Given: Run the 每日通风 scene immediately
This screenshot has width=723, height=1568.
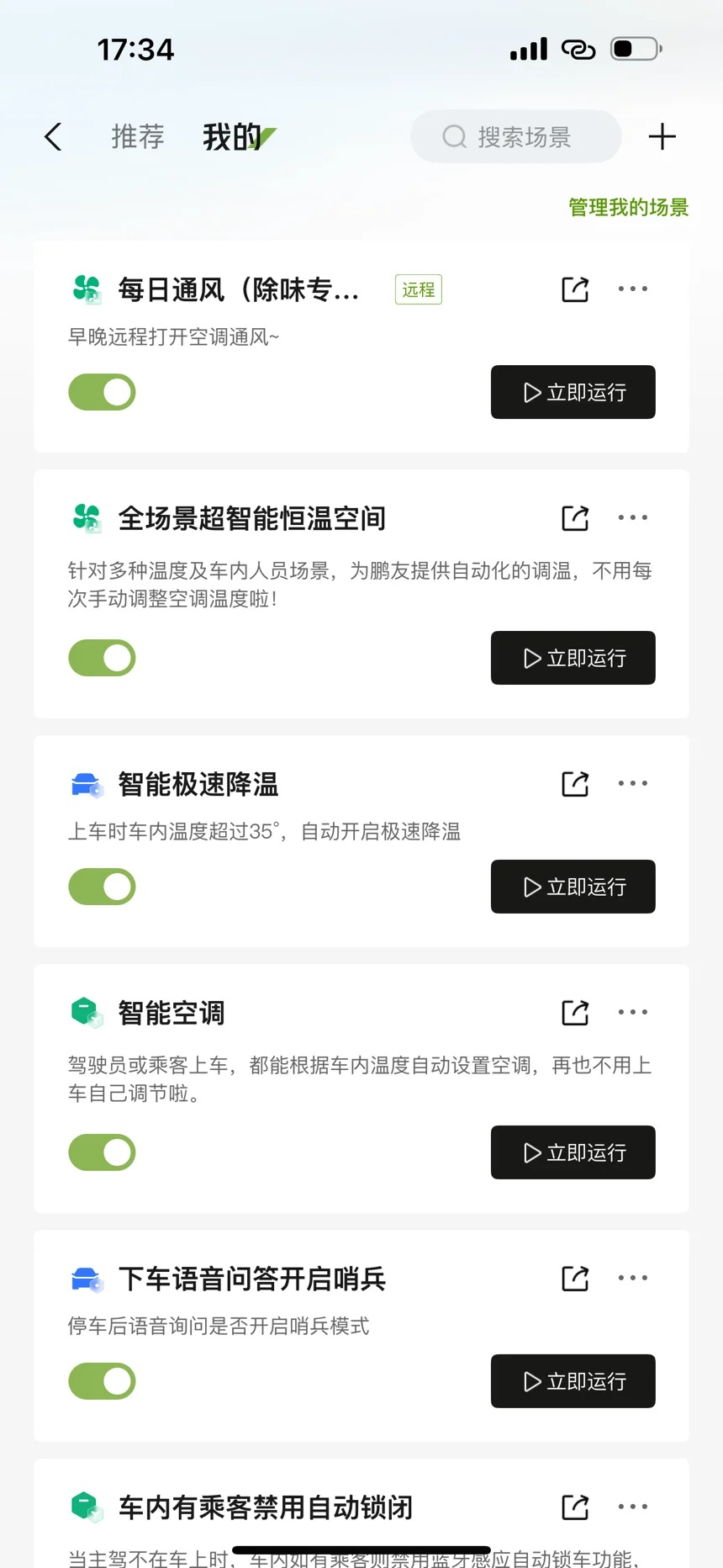Looking at the screenshot, I should pos(573,392).
